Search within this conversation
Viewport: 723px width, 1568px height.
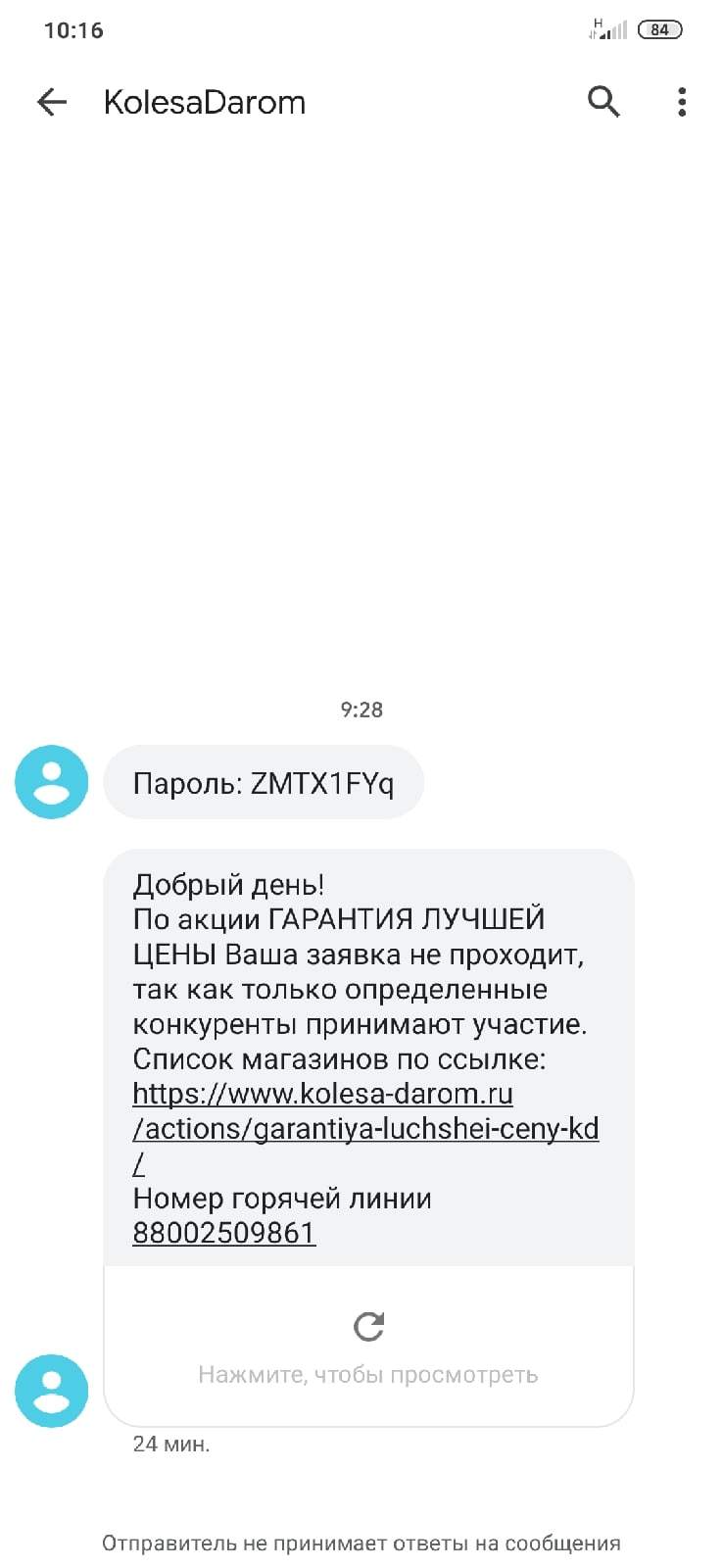click(x=603, y=101)
